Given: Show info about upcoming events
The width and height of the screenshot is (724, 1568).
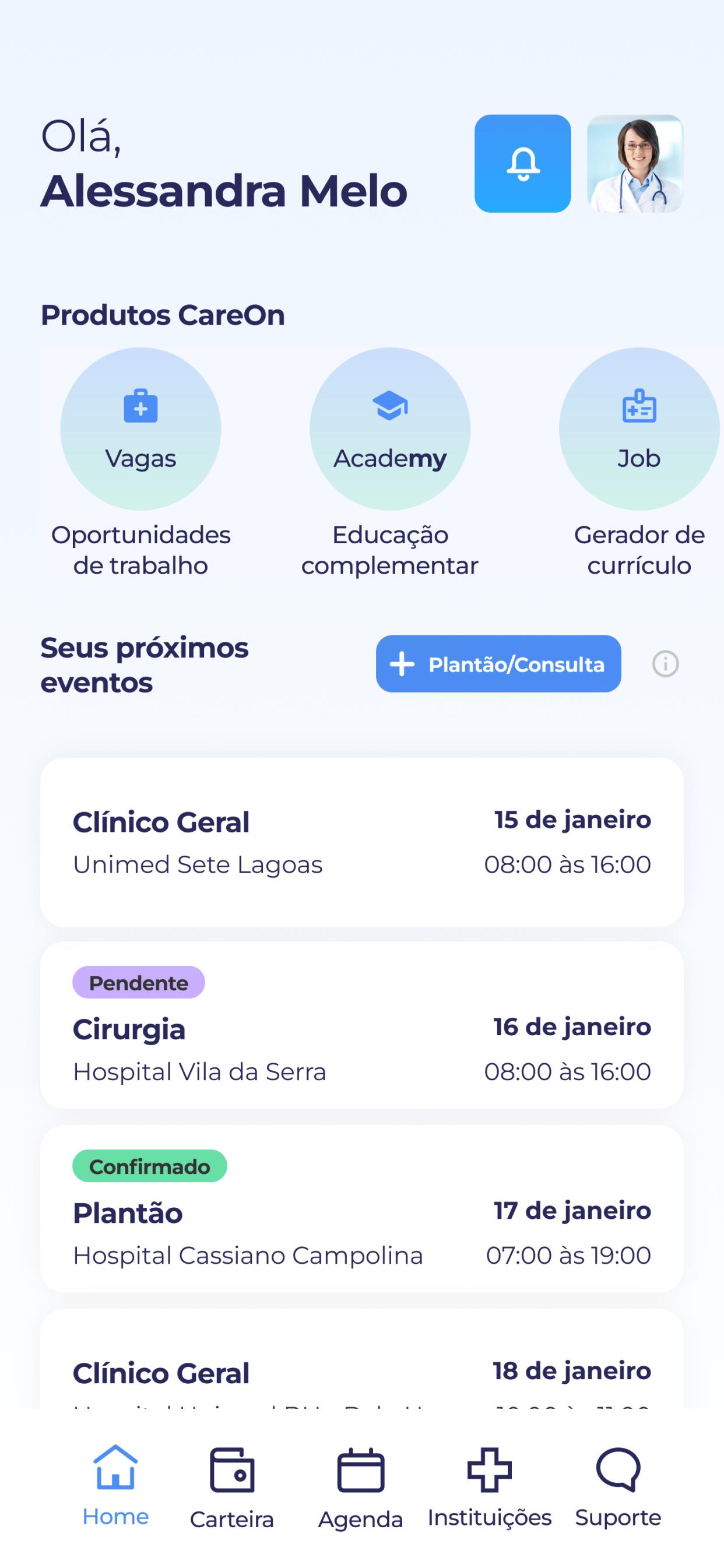Looking at the screenshot, I should click(665, 663).
